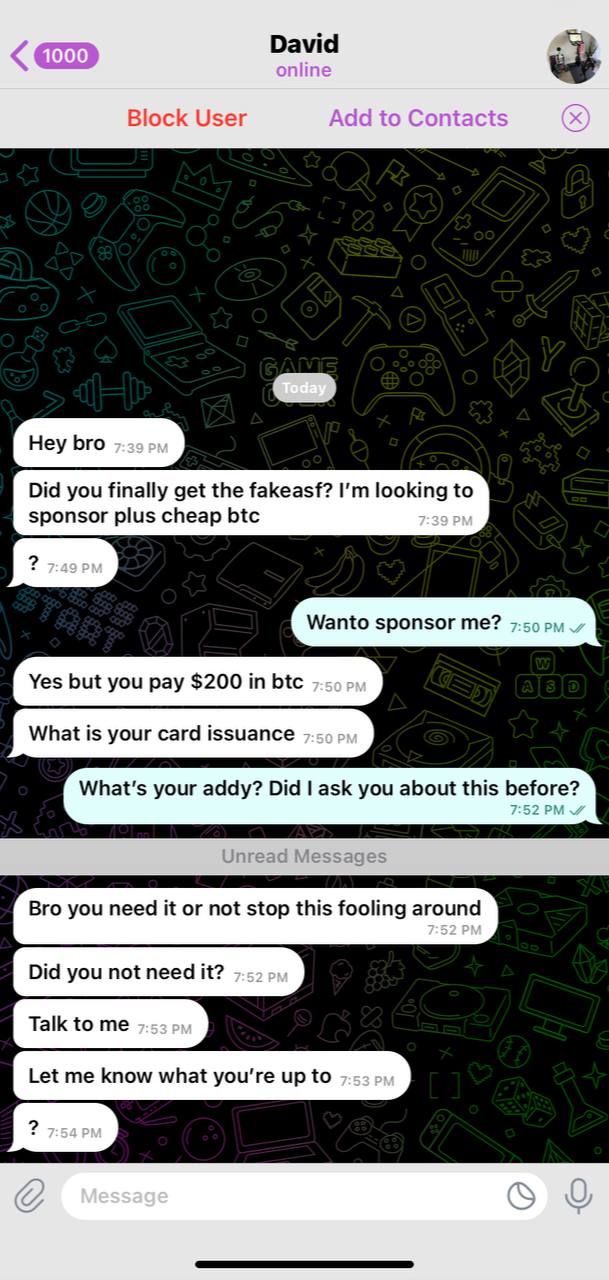Block this user
This screenshot has height=1280, width=609.
187,118
